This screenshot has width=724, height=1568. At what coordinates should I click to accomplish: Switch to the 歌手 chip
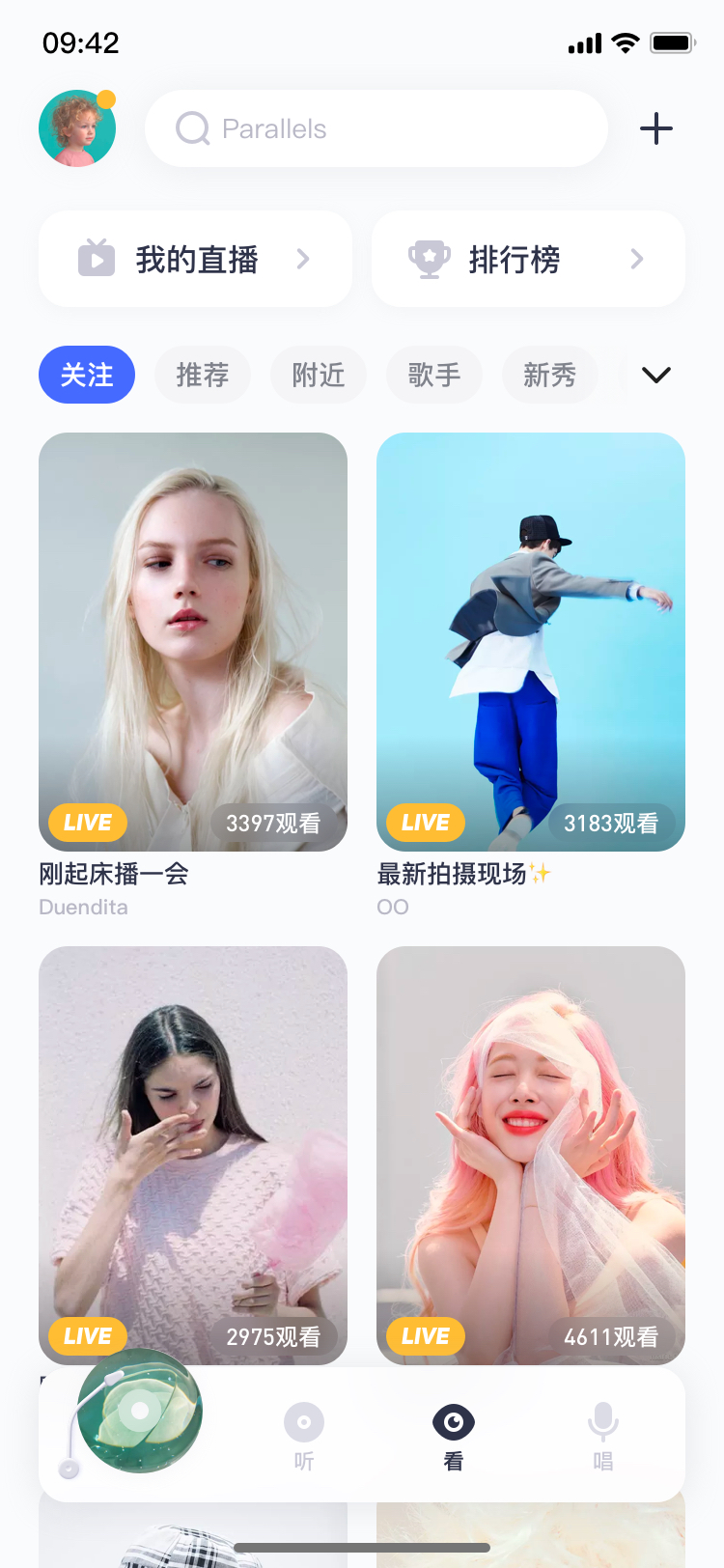click(434, 375)
